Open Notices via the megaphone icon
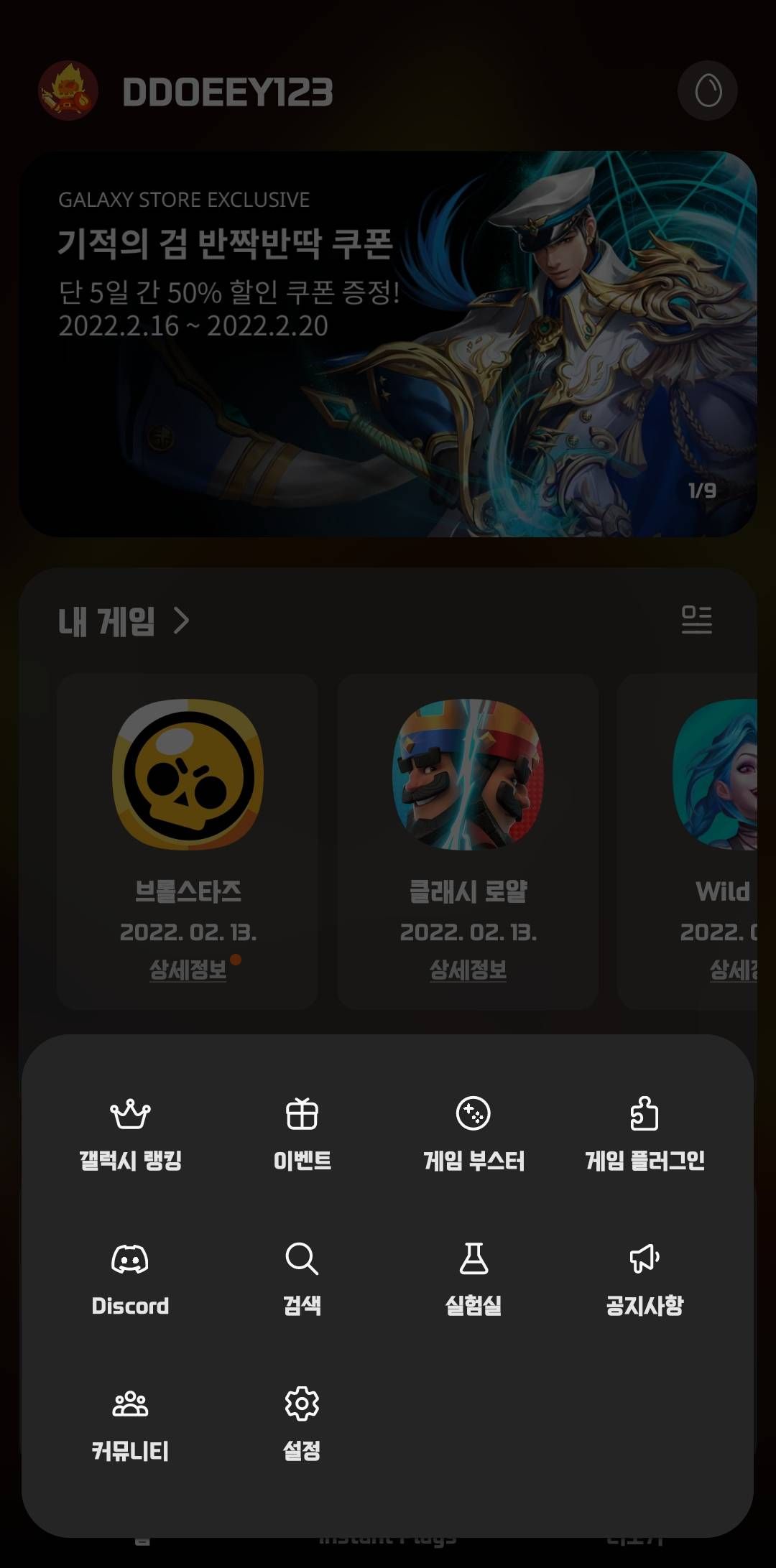This screenshot has height=1568, width=776. point(645,1258)
